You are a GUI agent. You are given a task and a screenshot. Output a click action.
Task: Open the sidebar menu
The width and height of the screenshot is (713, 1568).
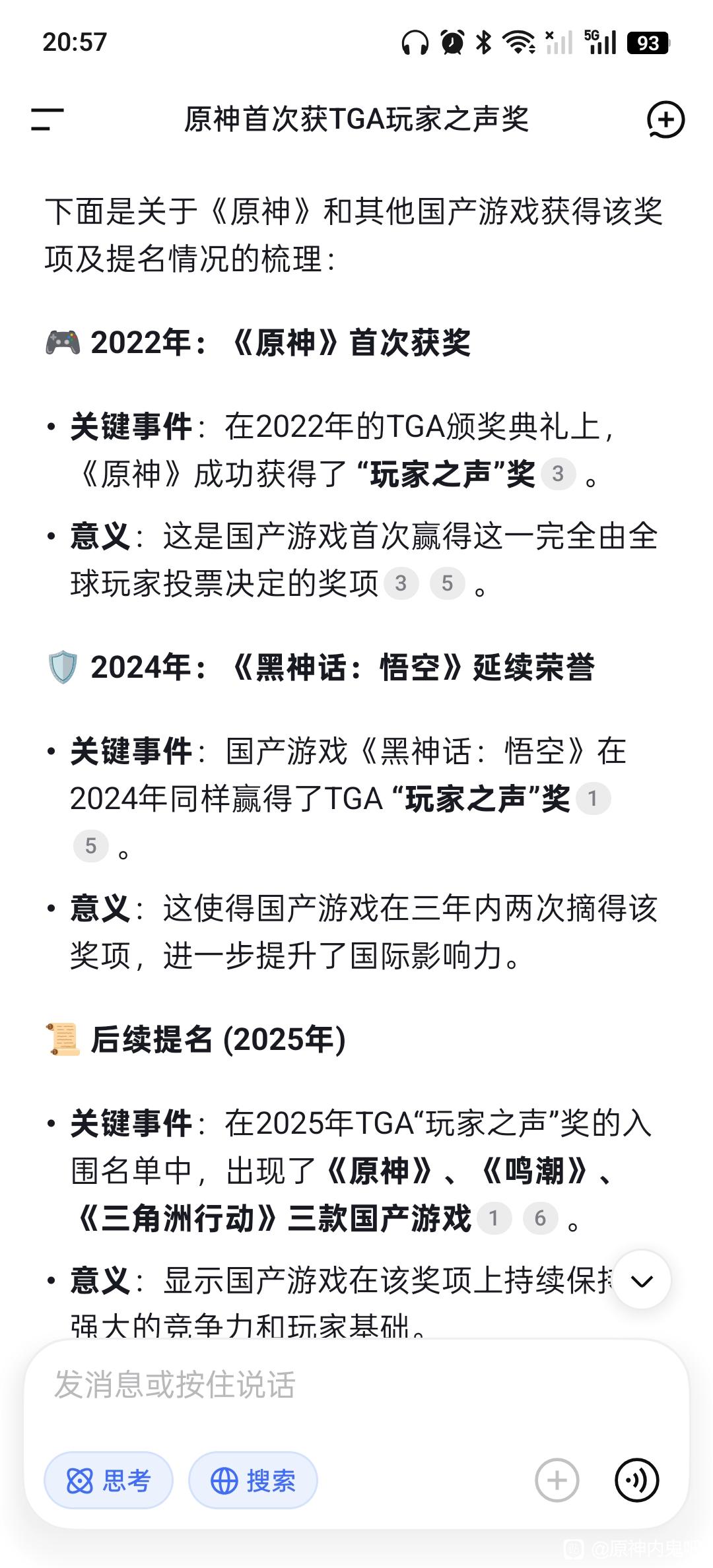(x=48, y=119)
